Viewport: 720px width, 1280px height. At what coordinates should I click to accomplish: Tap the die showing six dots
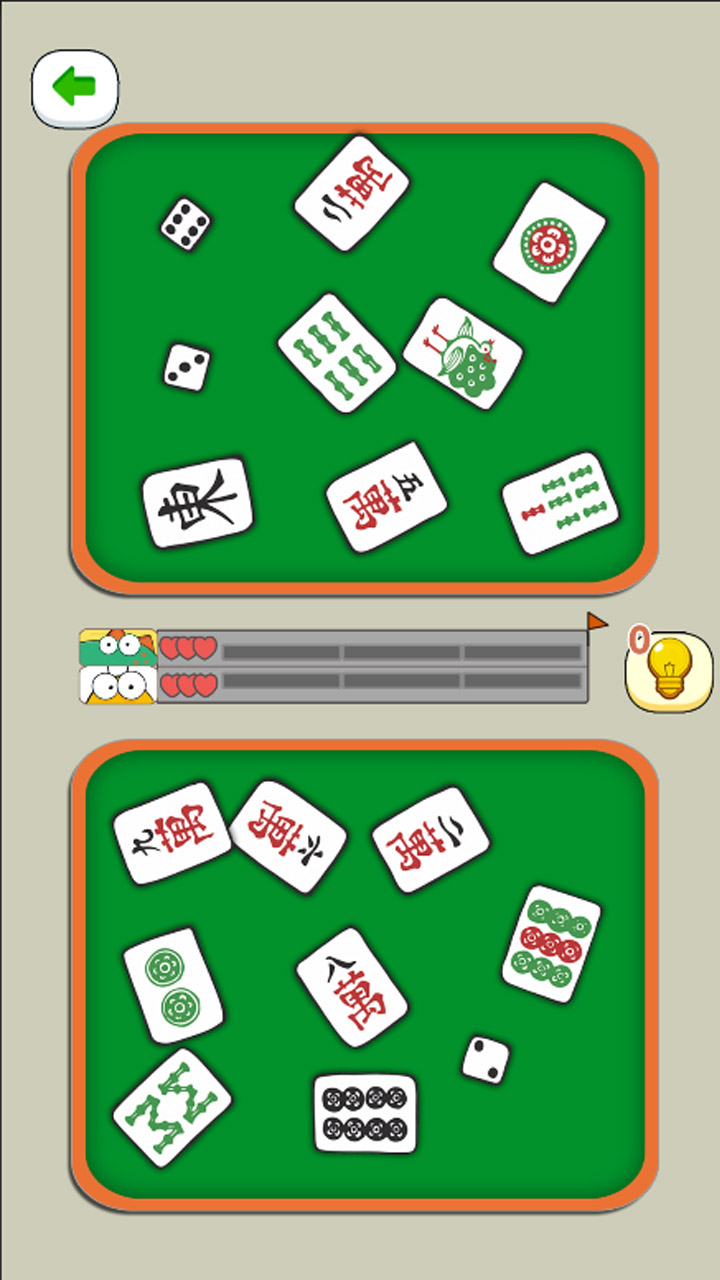(185, 223)
